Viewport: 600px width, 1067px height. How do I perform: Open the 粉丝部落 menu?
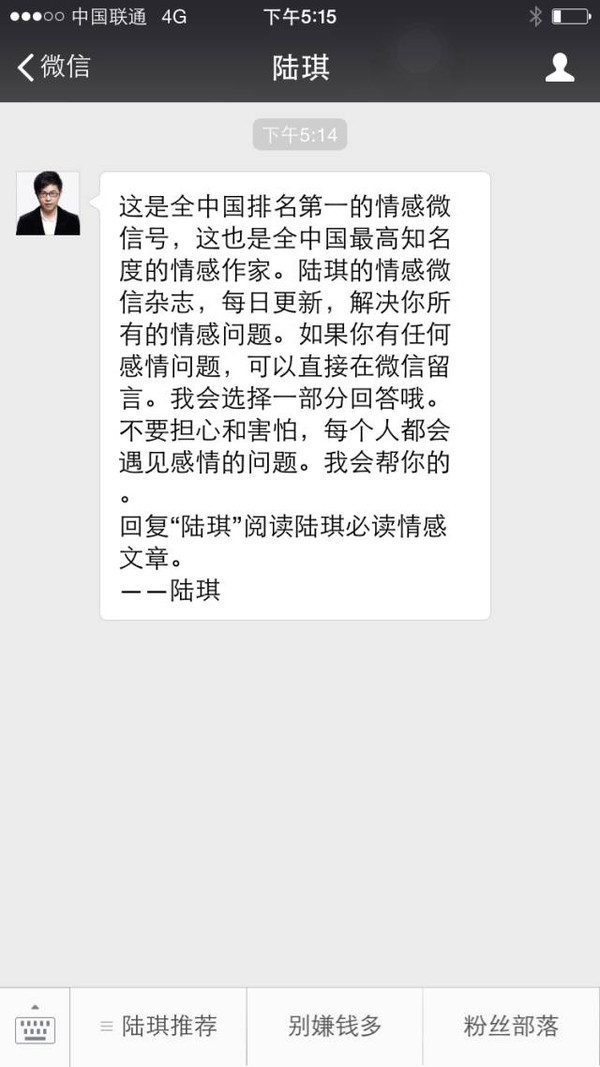pos(511,1026)
